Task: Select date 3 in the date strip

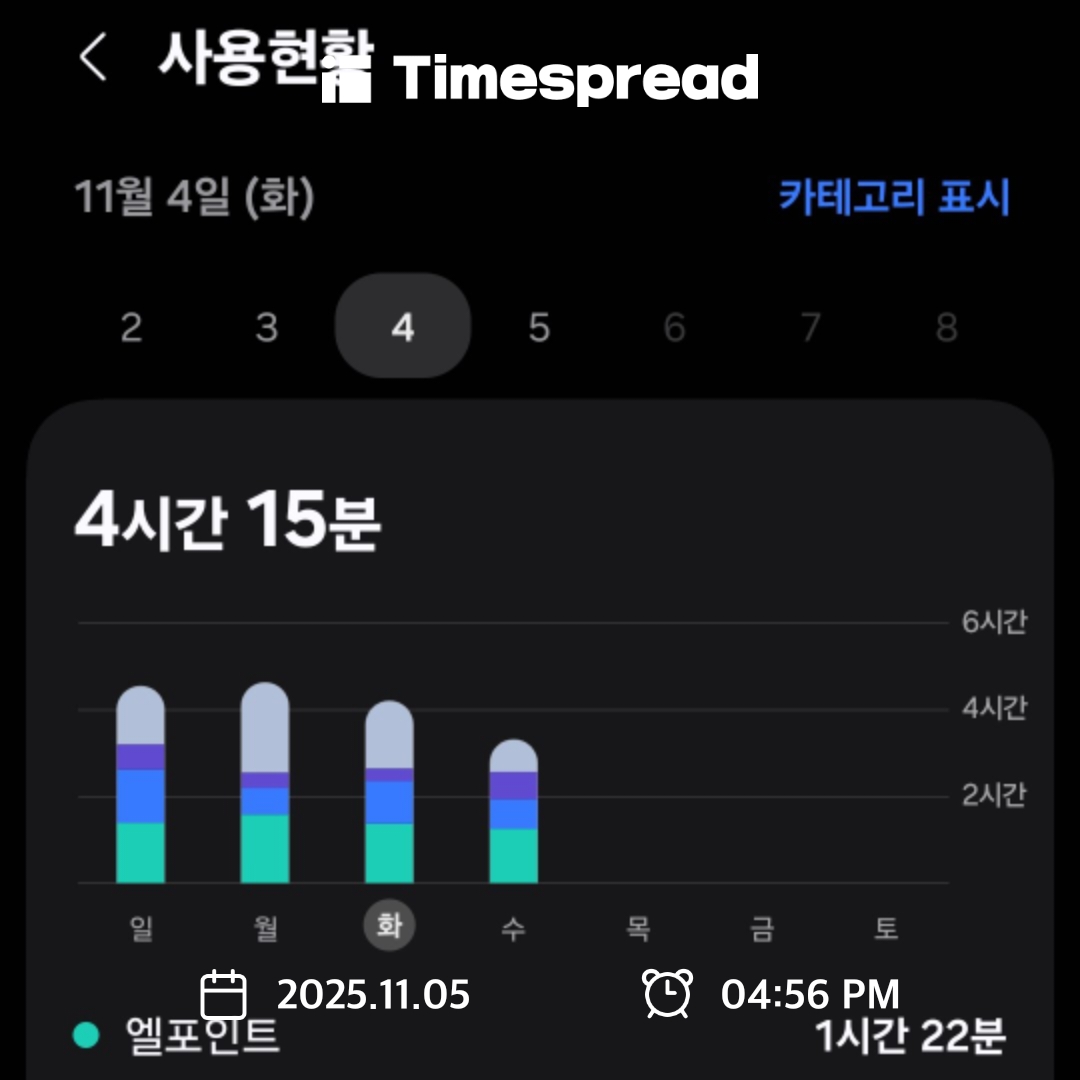Action: click(x=267, y=327)
